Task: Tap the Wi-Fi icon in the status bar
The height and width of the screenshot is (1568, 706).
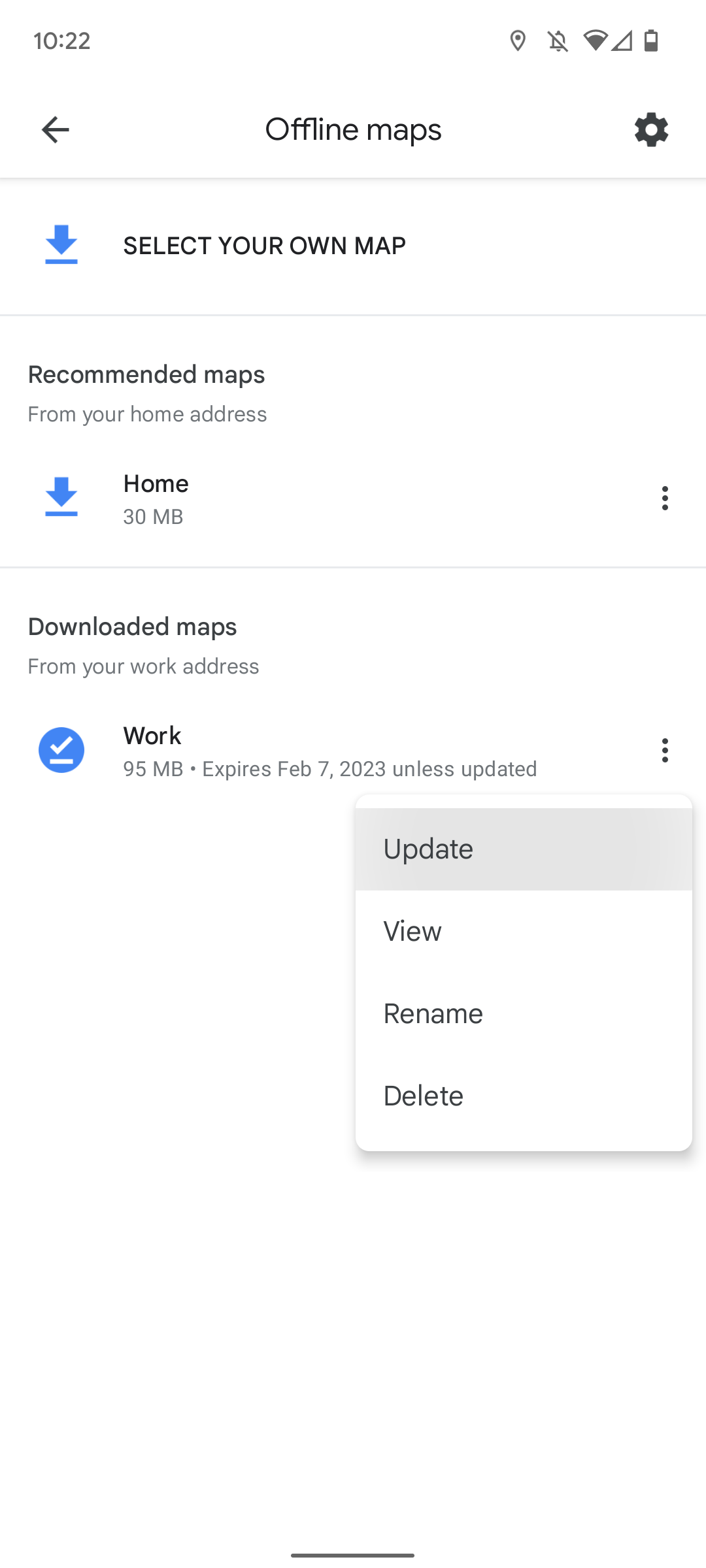Action: coord(595,41)
